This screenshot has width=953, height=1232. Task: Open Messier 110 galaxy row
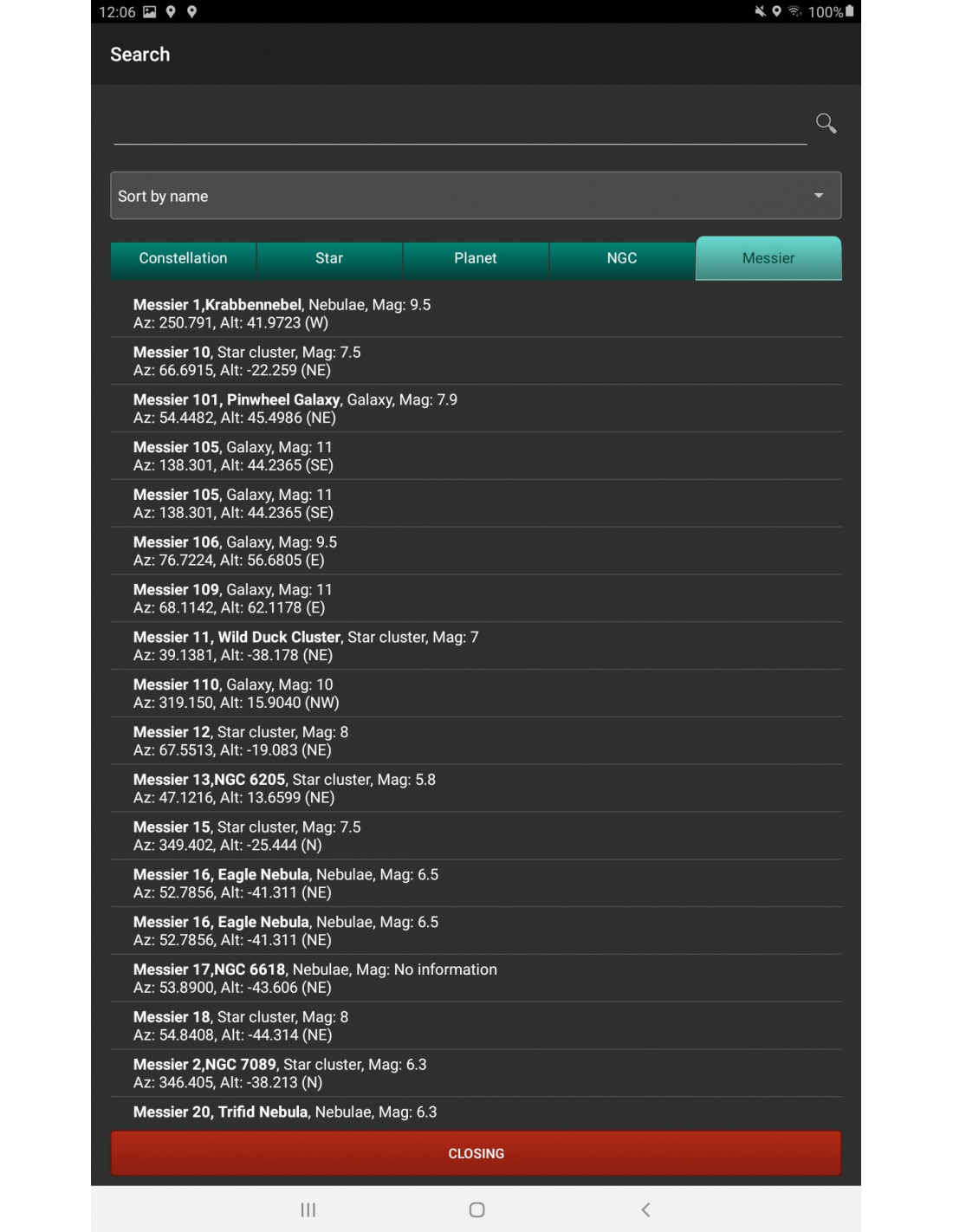476,693
